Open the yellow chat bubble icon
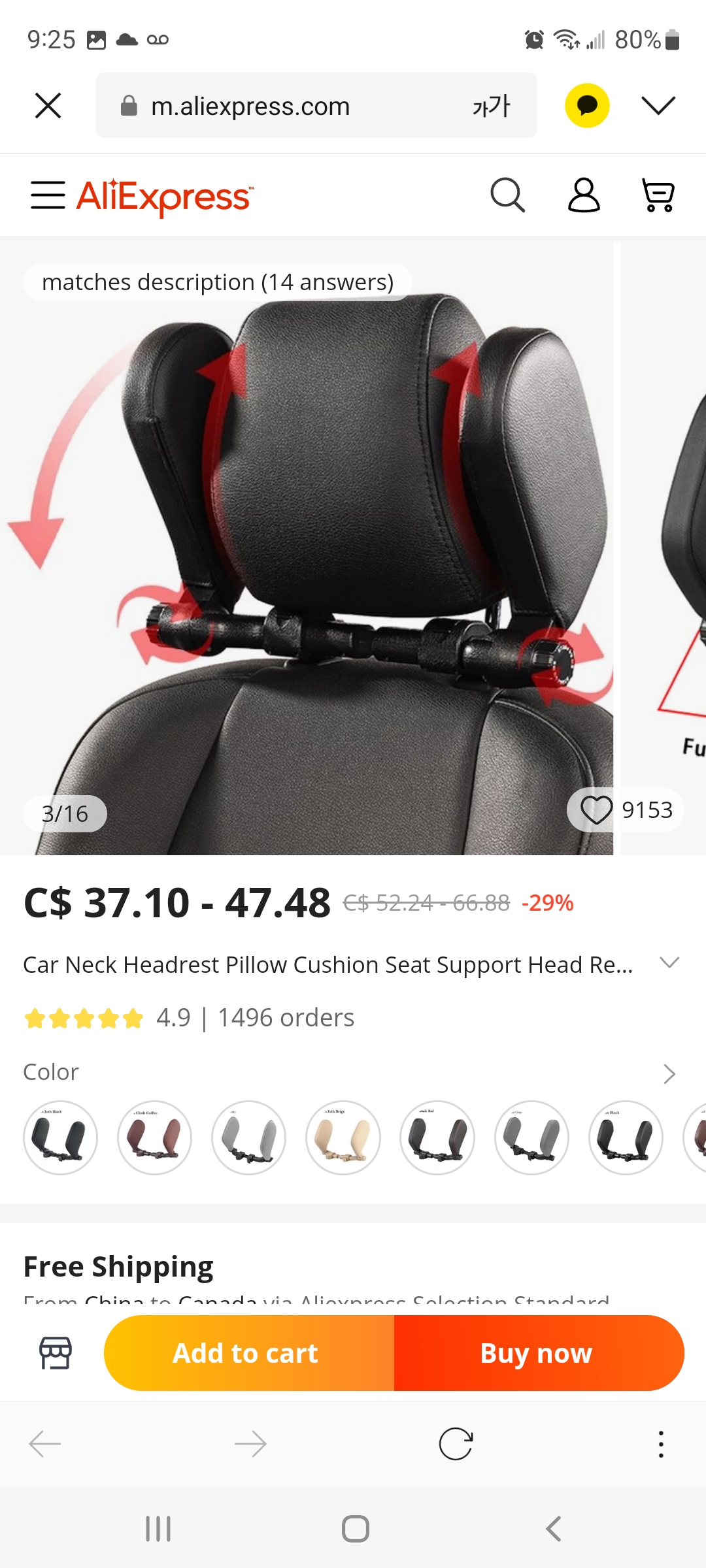 [x=587, y=105]
